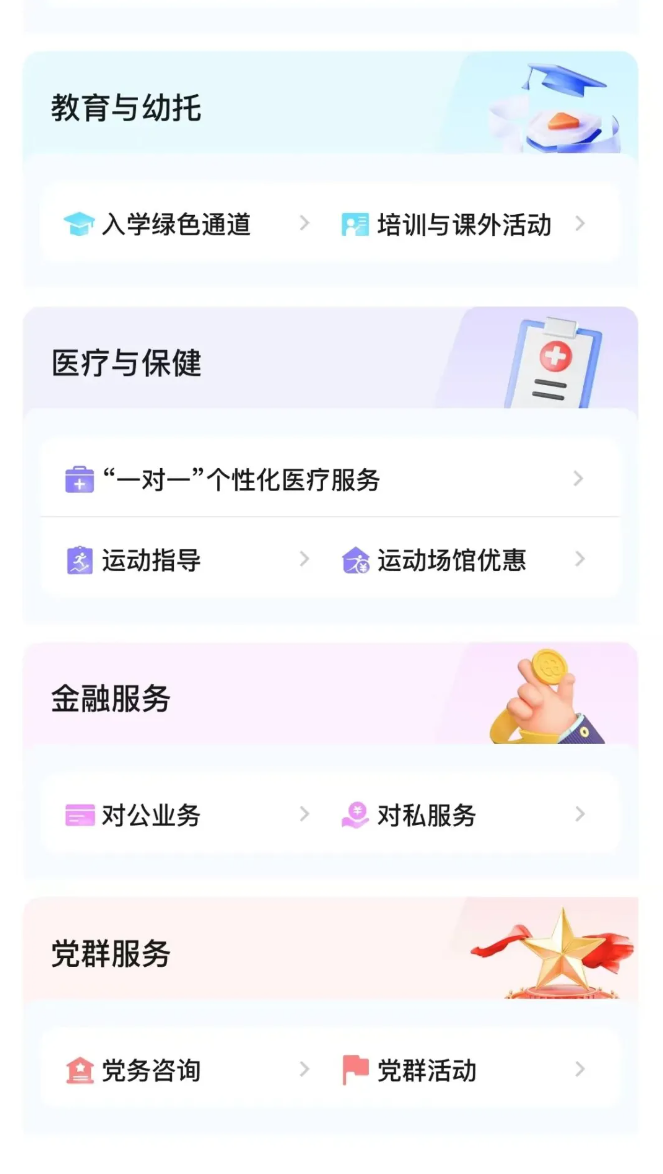
Task: View 党群活动 entry
Action: coord(426,1070)
